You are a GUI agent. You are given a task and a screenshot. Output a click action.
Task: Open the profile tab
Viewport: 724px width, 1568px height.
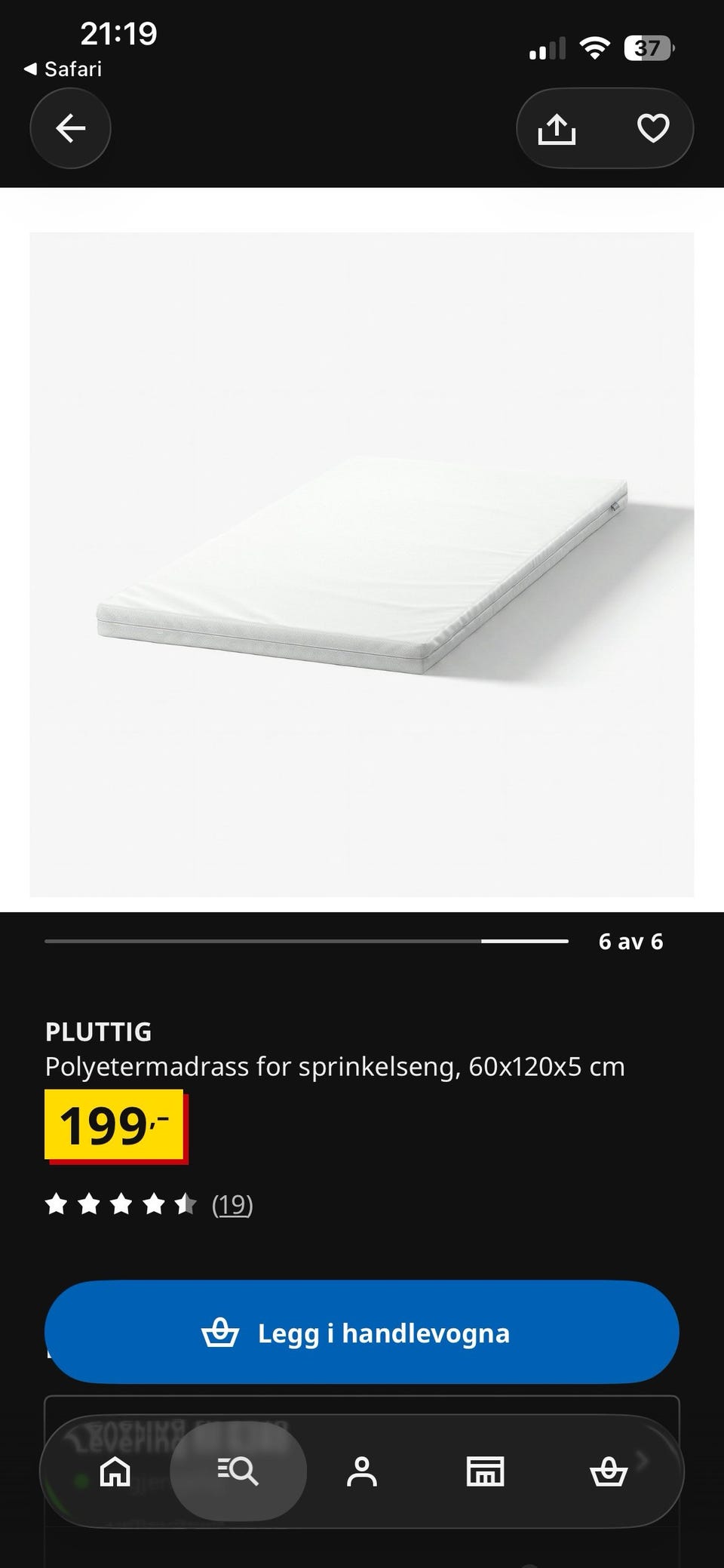click(x=362, y=1471)
